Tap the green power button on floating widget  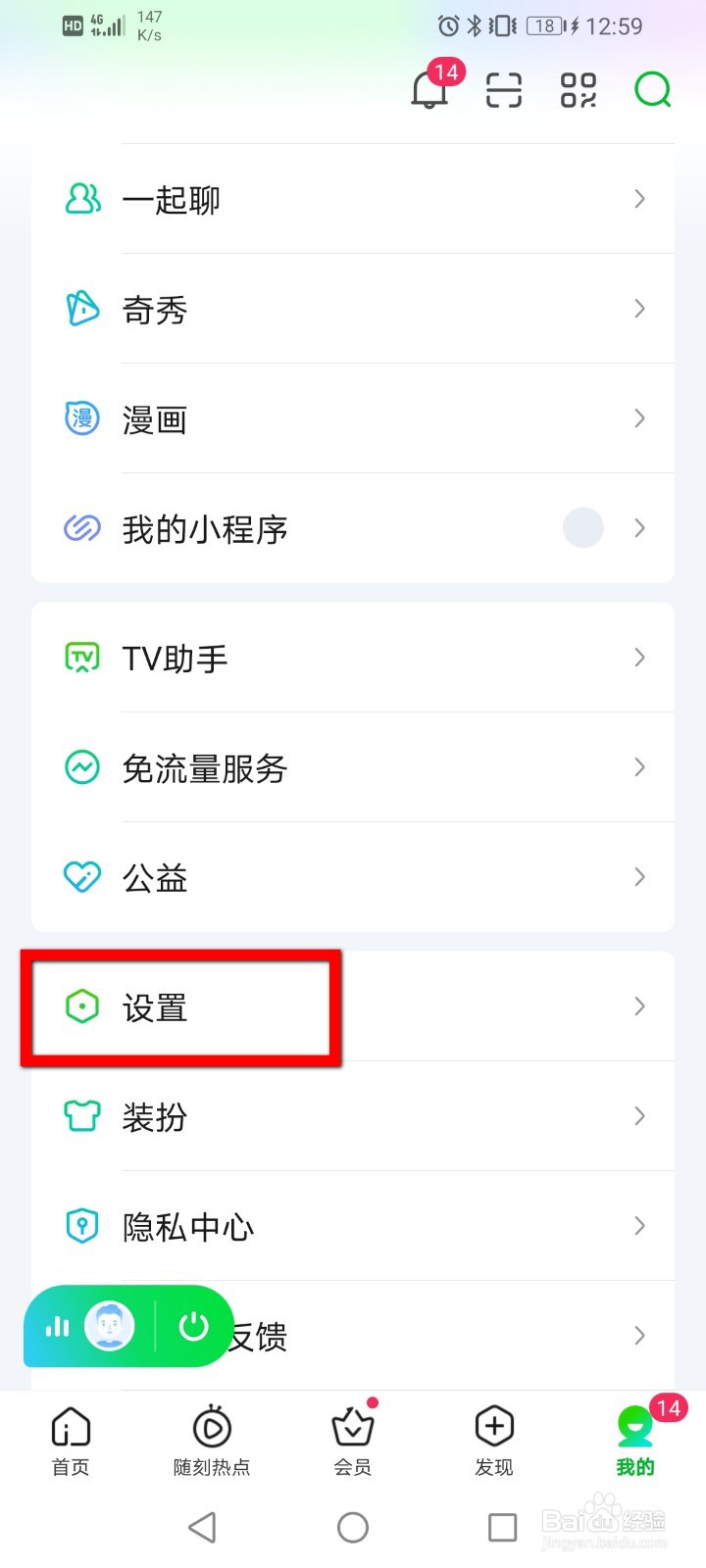click(193, 1326)
